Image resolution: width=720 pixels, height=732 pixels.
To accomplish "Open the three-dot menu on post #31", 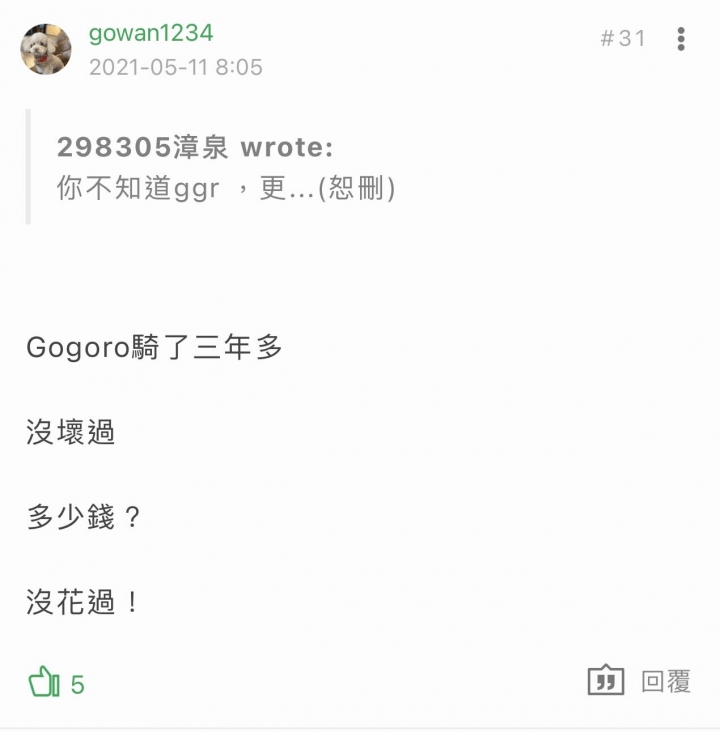I will coord(681,39).
